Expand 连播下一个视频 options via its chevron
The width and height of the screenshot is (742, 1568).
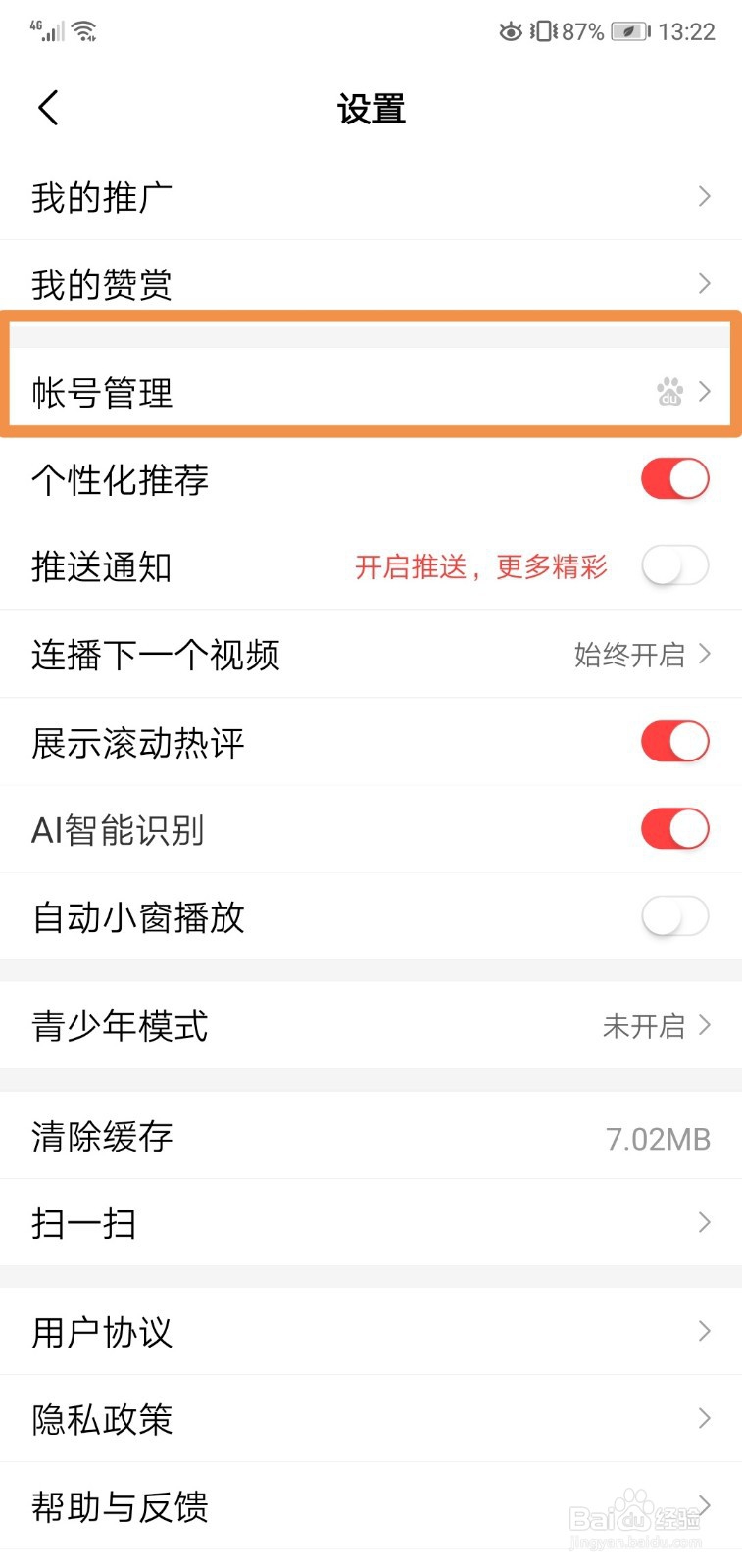(x=705, y=654)
